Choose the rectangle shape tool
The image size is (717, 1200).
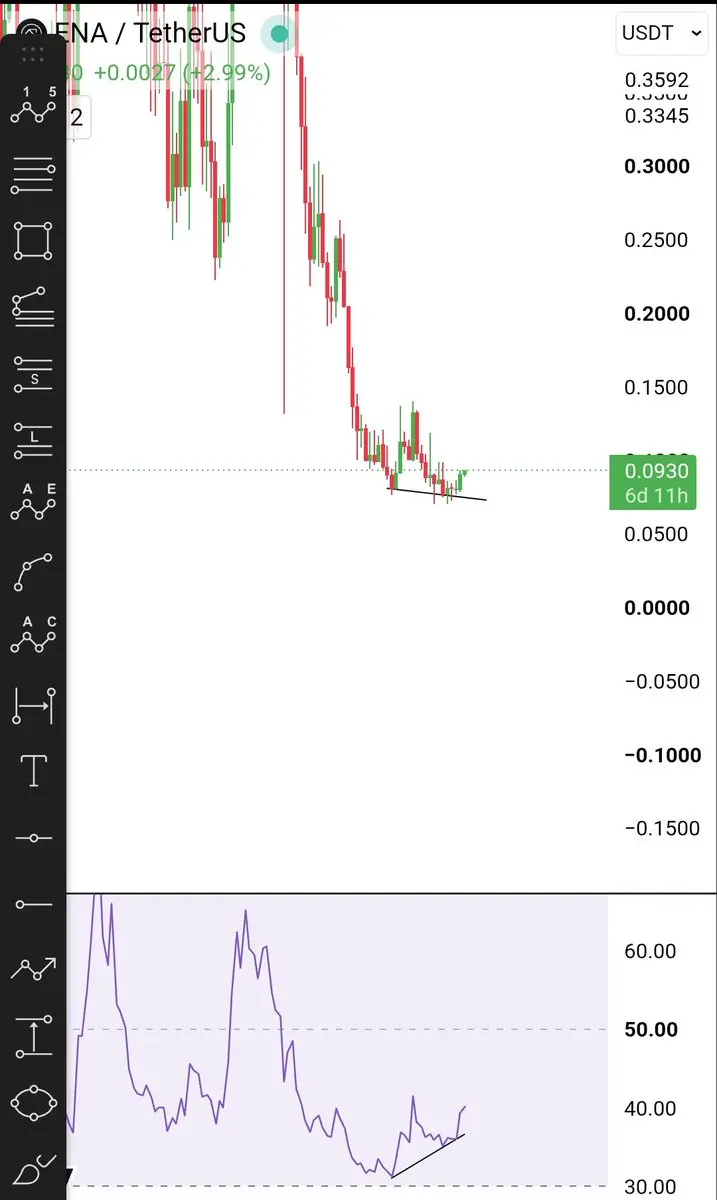tap(33, 241)
